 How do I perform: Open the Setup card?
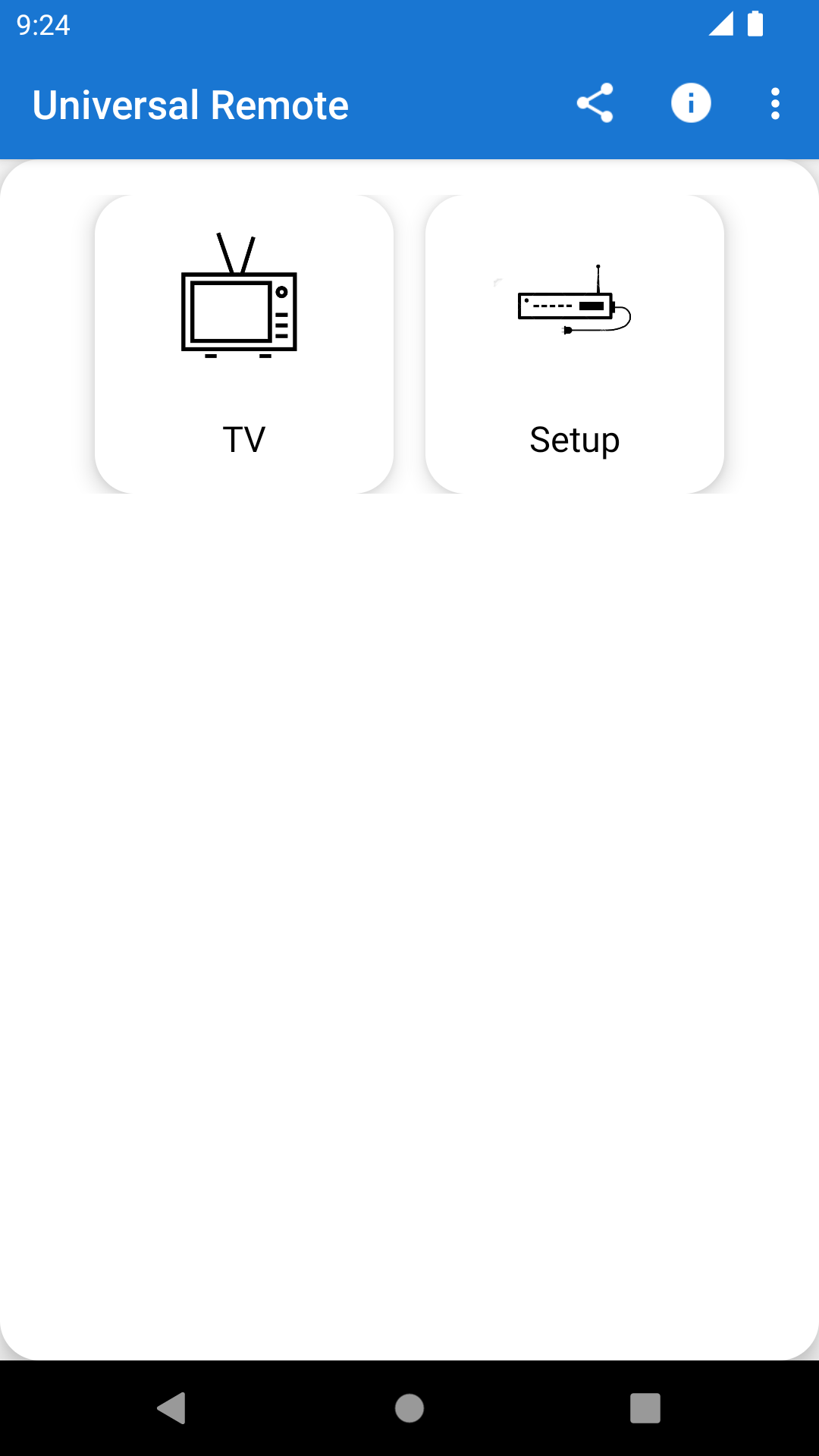[575, 344]
